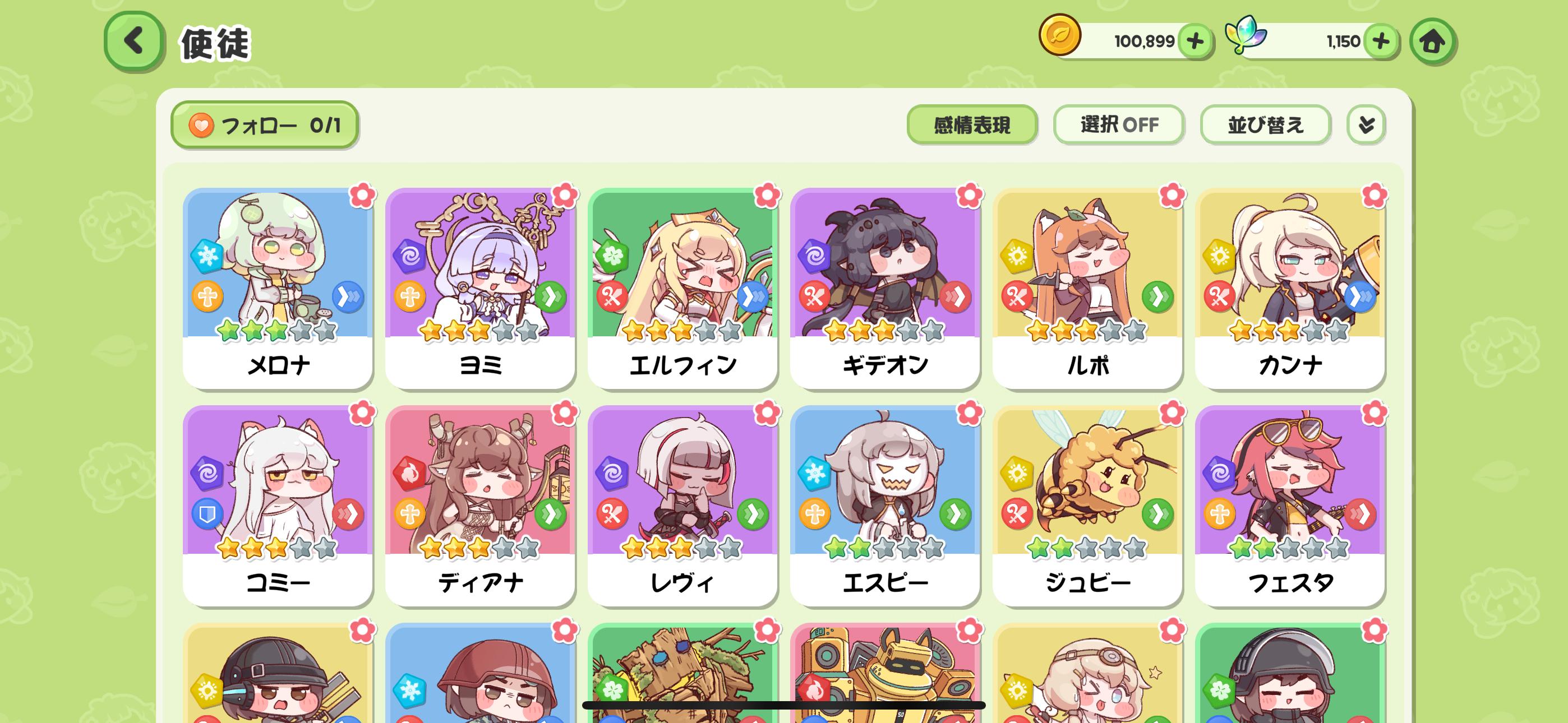Expand the double-chevron down button
The width and height of the screenshot is (1568, 723).
pos(1366,126)
